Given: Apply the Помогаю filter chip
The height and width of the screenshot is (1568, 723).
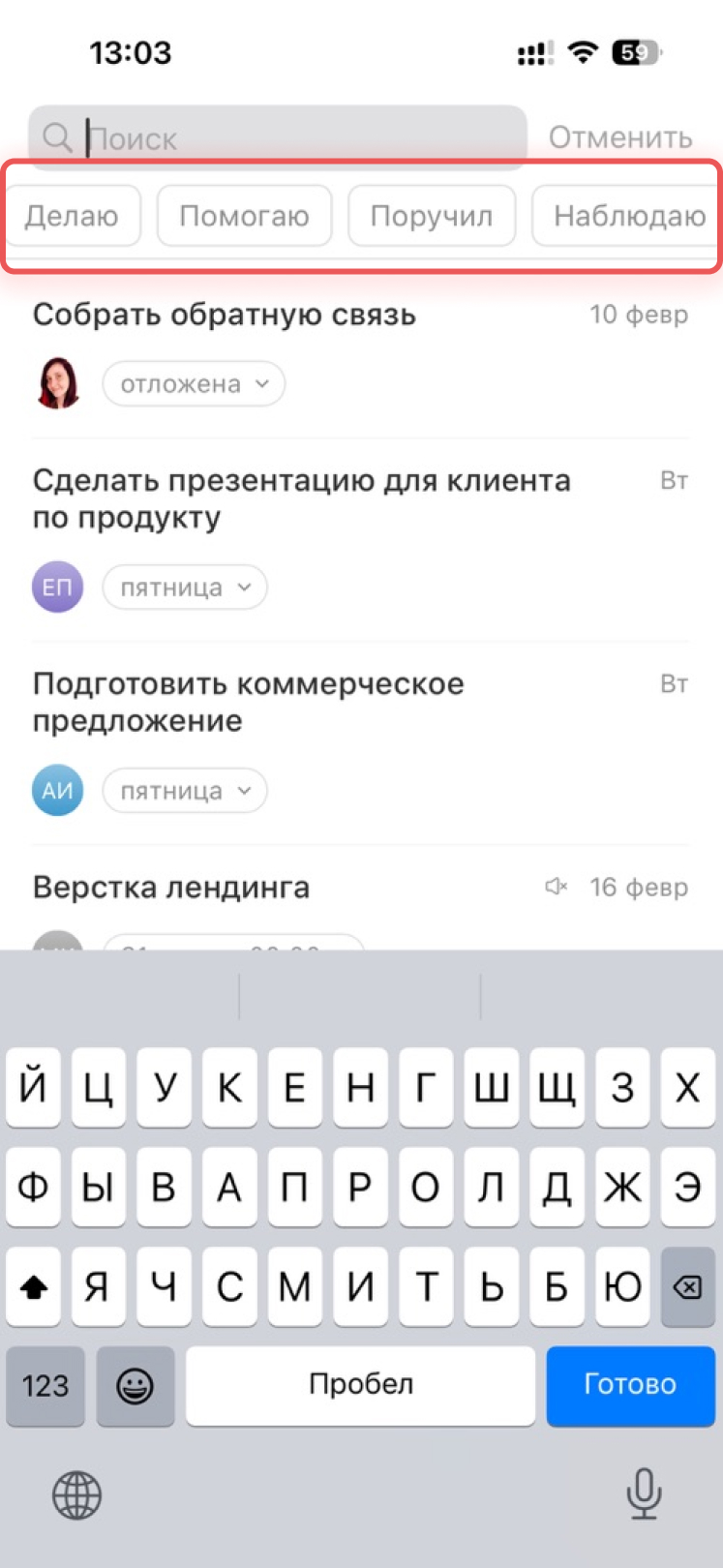Looking at the screenshot, I should pos(244,216).
